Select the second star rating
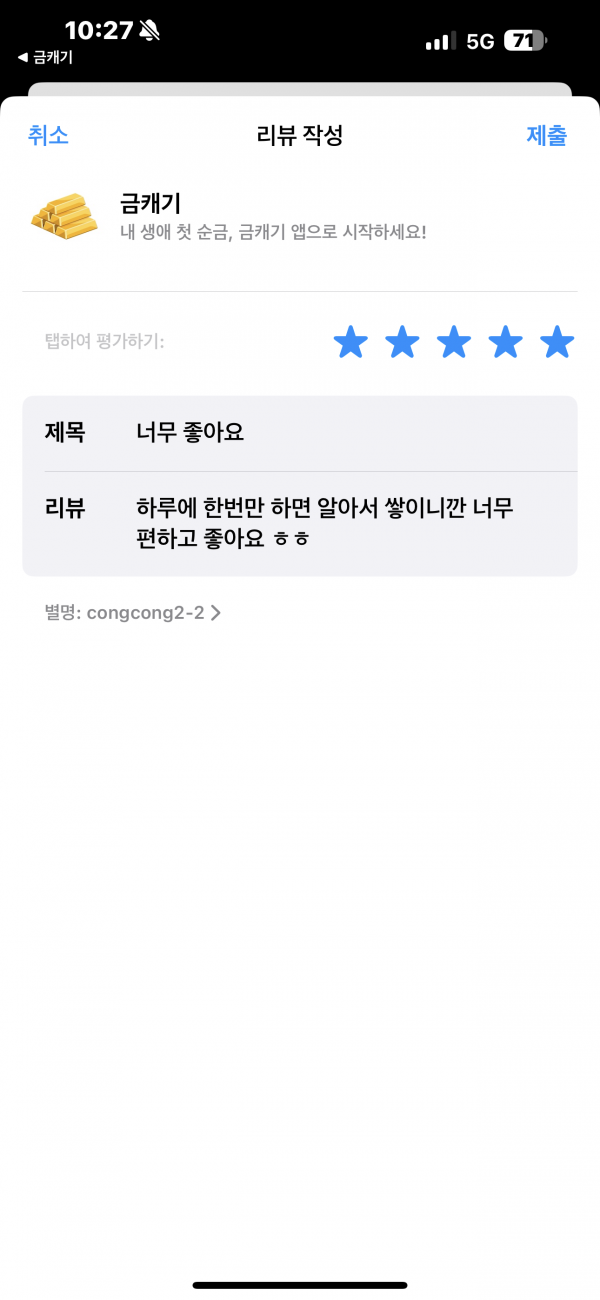The width and height of the screenshot is (600, 1300). point(402,342)
